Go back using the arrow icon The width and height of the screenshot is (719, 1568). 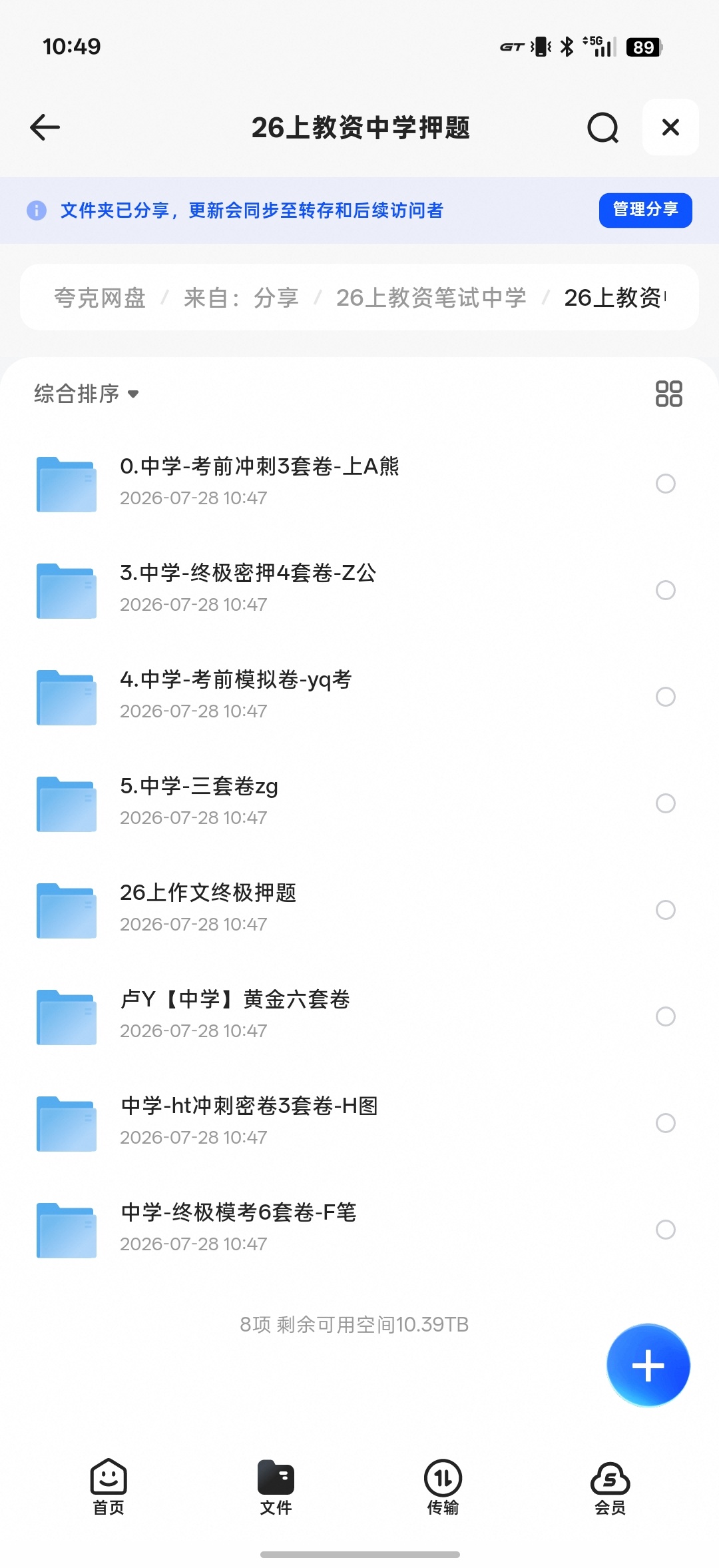[45, 127]
